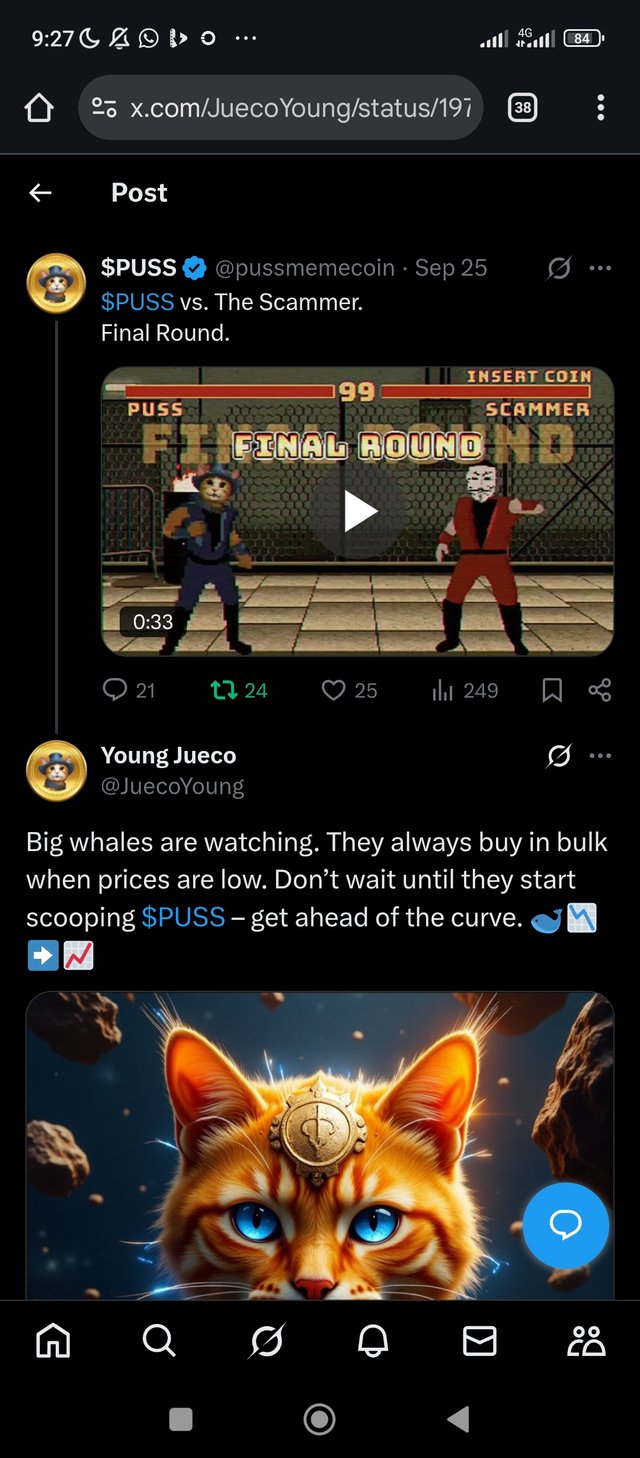Share the $PUSS post
The height and width of the screenshot is (1458, 640).
[600, 690]
